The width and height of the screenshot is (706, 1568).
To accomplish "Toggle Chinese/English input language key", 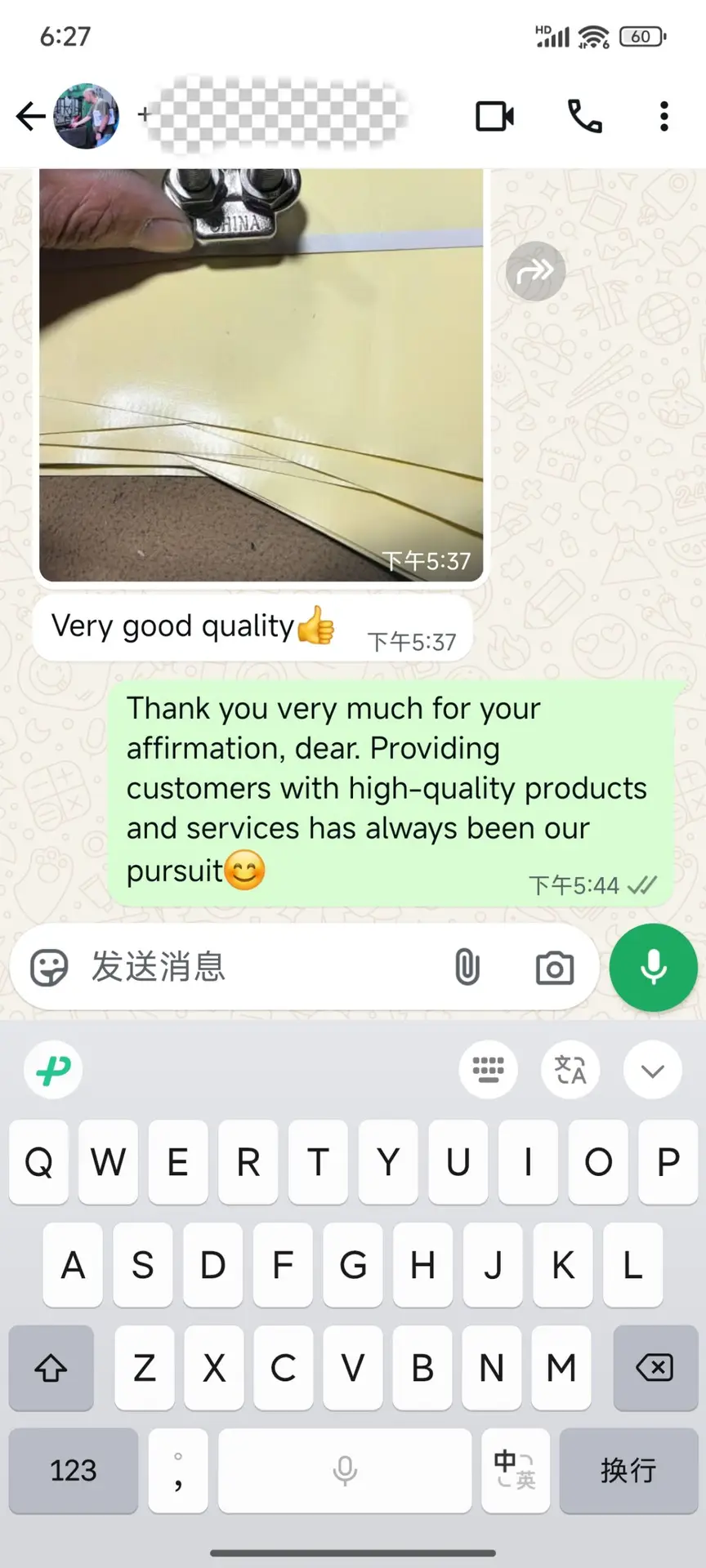I will pyautogui.click(x=514, y=1470).
